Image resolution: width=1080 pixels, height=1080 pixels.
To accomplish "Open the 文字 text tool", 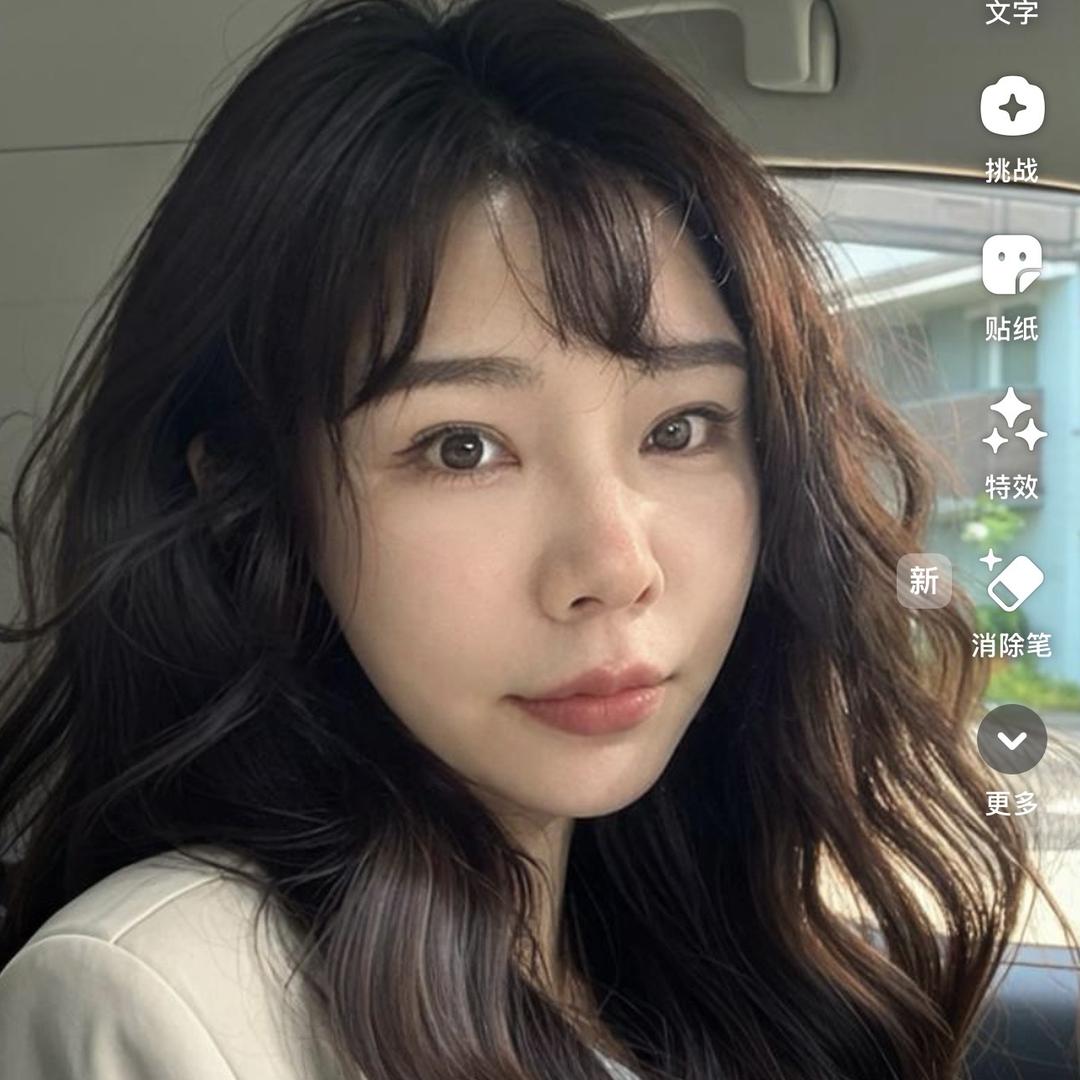I will coord(1011,12).
